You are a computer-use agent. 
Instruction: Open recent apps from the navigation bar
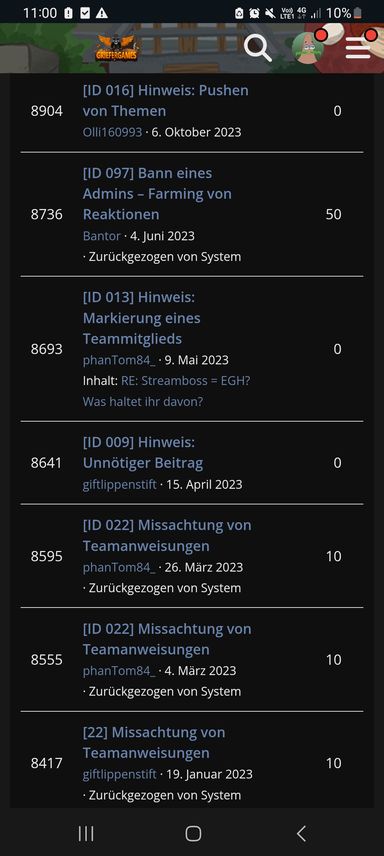point(86,833)
